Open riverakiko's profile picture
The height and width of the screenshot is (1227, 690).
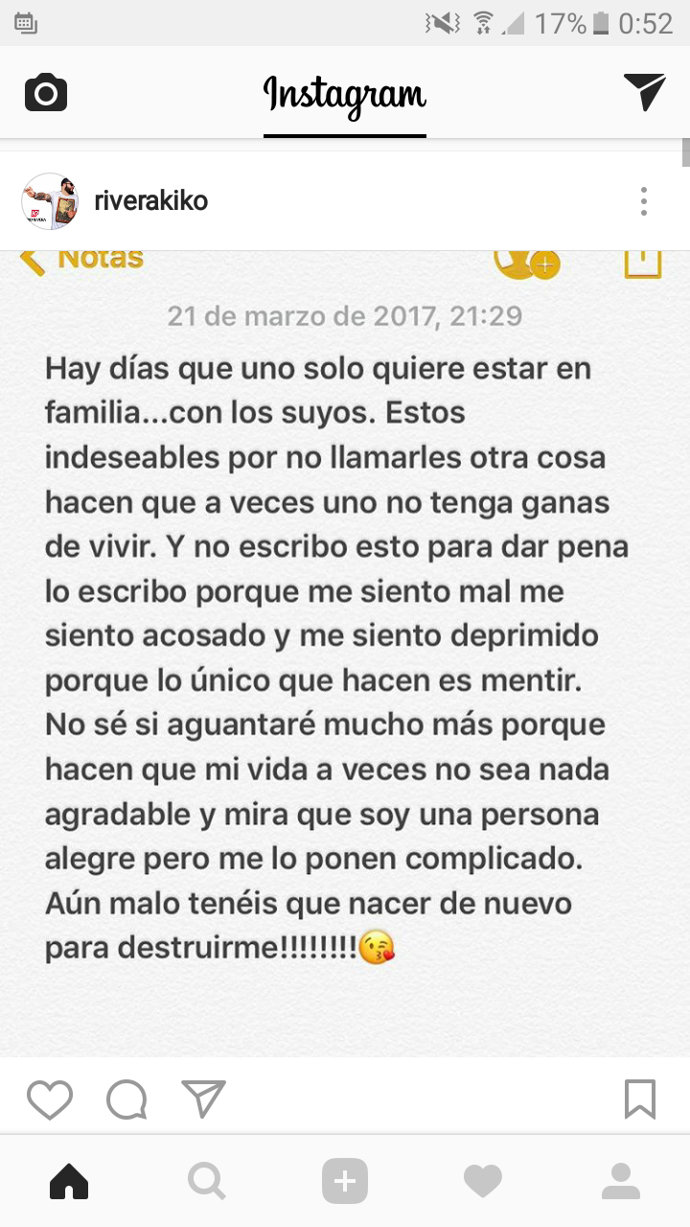pos(50,202)
